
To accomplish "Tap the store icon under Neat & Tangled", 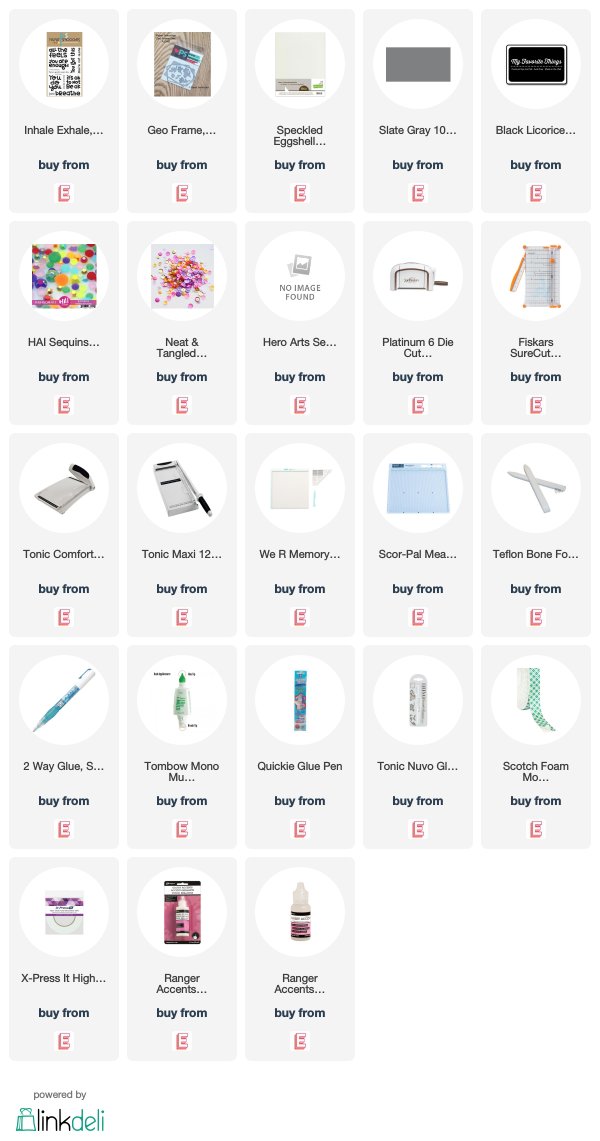I will pyautogui.click(x=182, y=405).
